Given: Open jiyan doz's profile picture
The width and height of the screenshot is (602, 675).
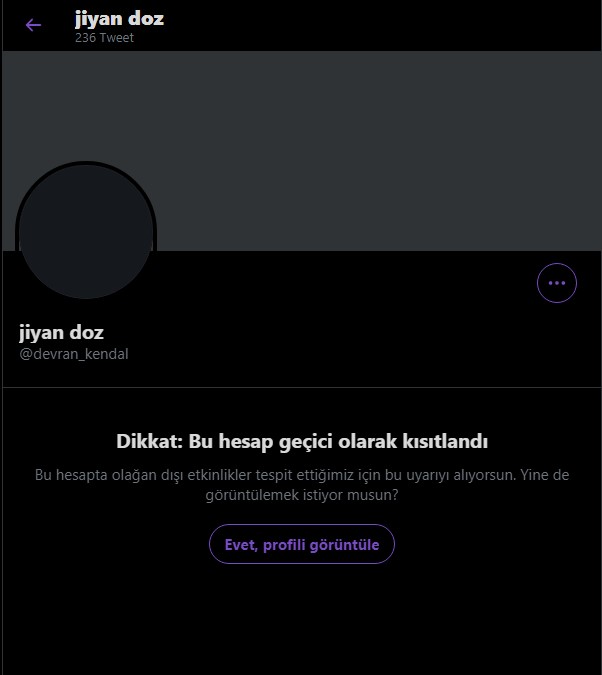Looking at the screenshot, I should click(86, 232).
